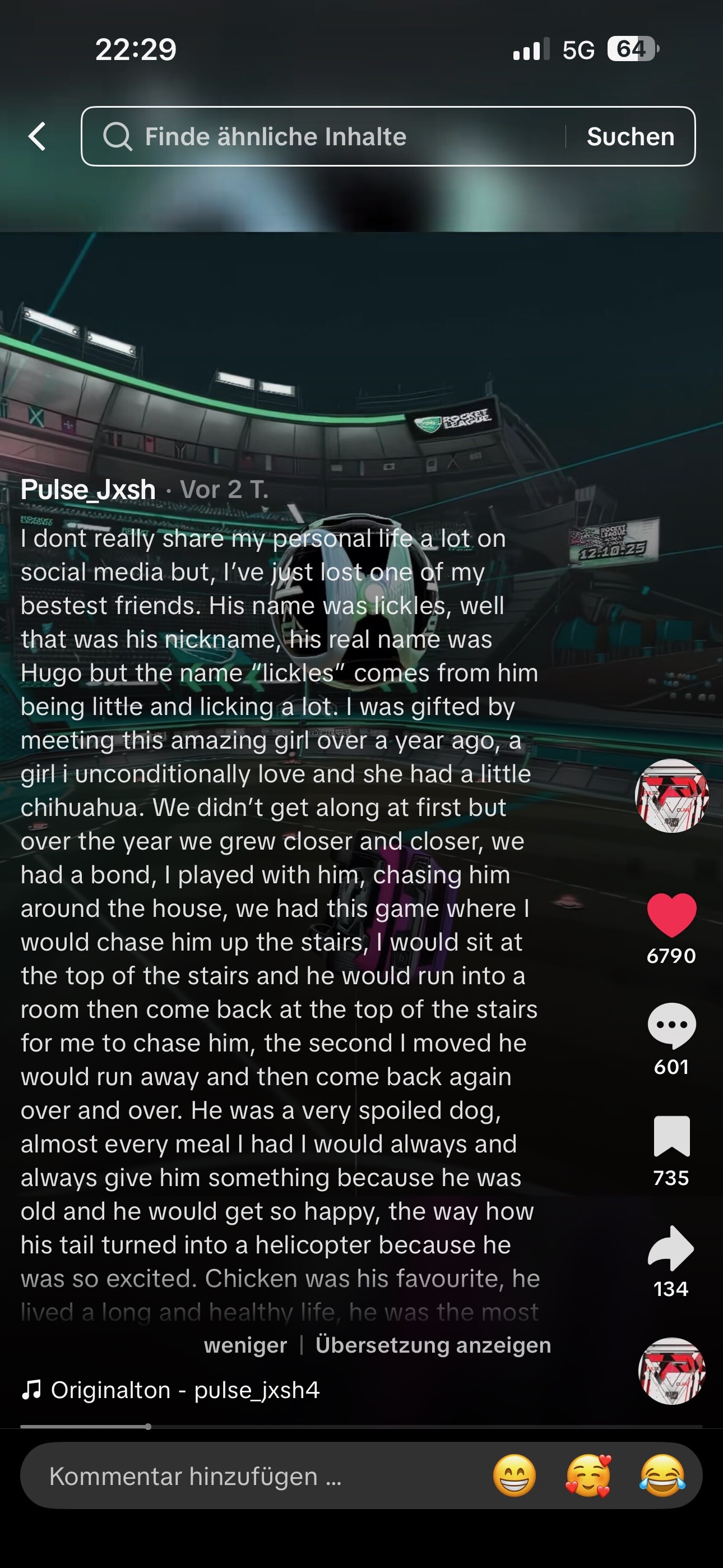This screenshot has width=723, height=1568.
Task: Open the comments with 601 replies
Action: point(671,1026)
